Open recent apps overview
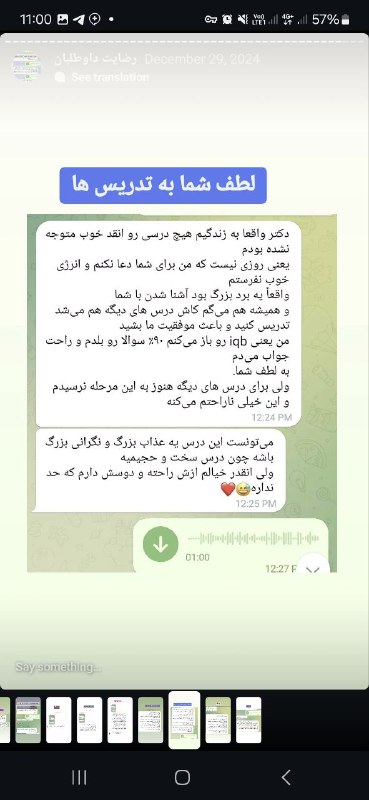 pos(79,778)
